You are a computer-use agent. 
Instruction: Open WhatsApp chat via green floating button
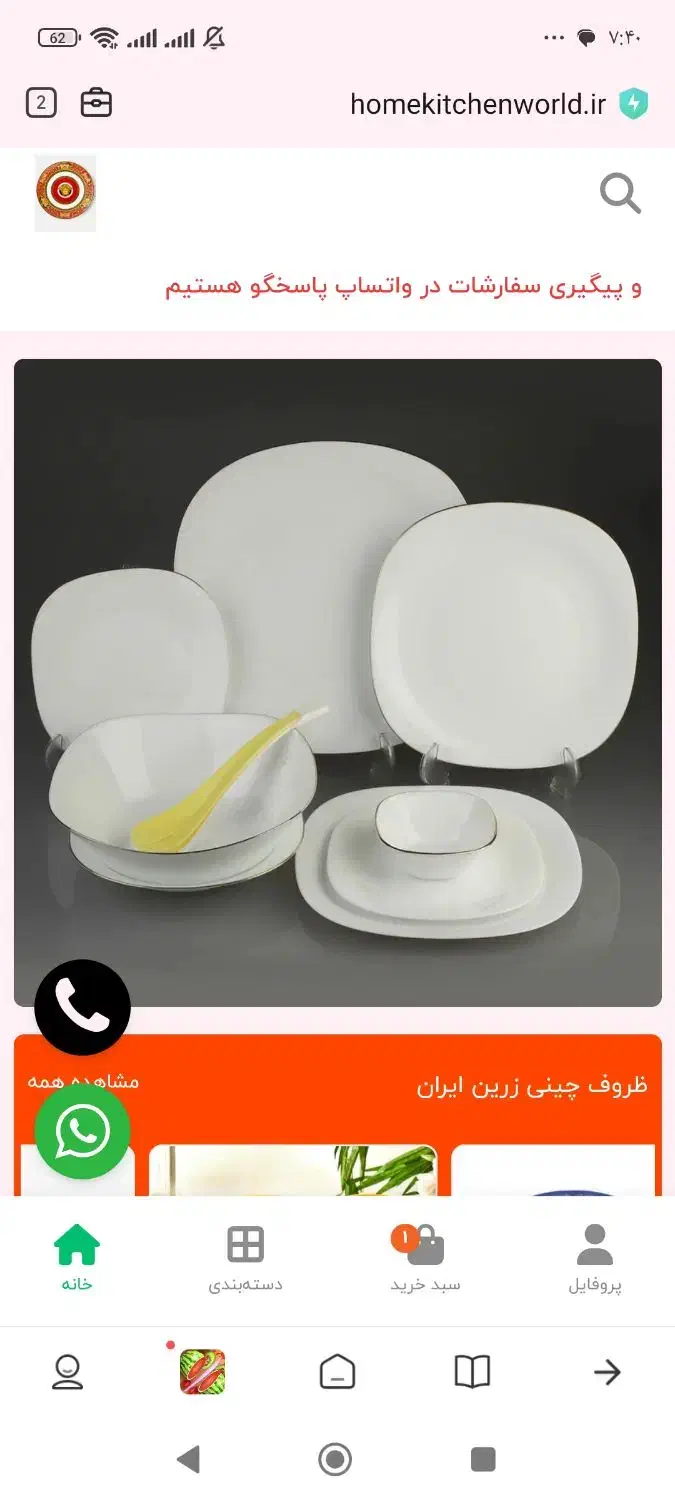[82, 1131]
